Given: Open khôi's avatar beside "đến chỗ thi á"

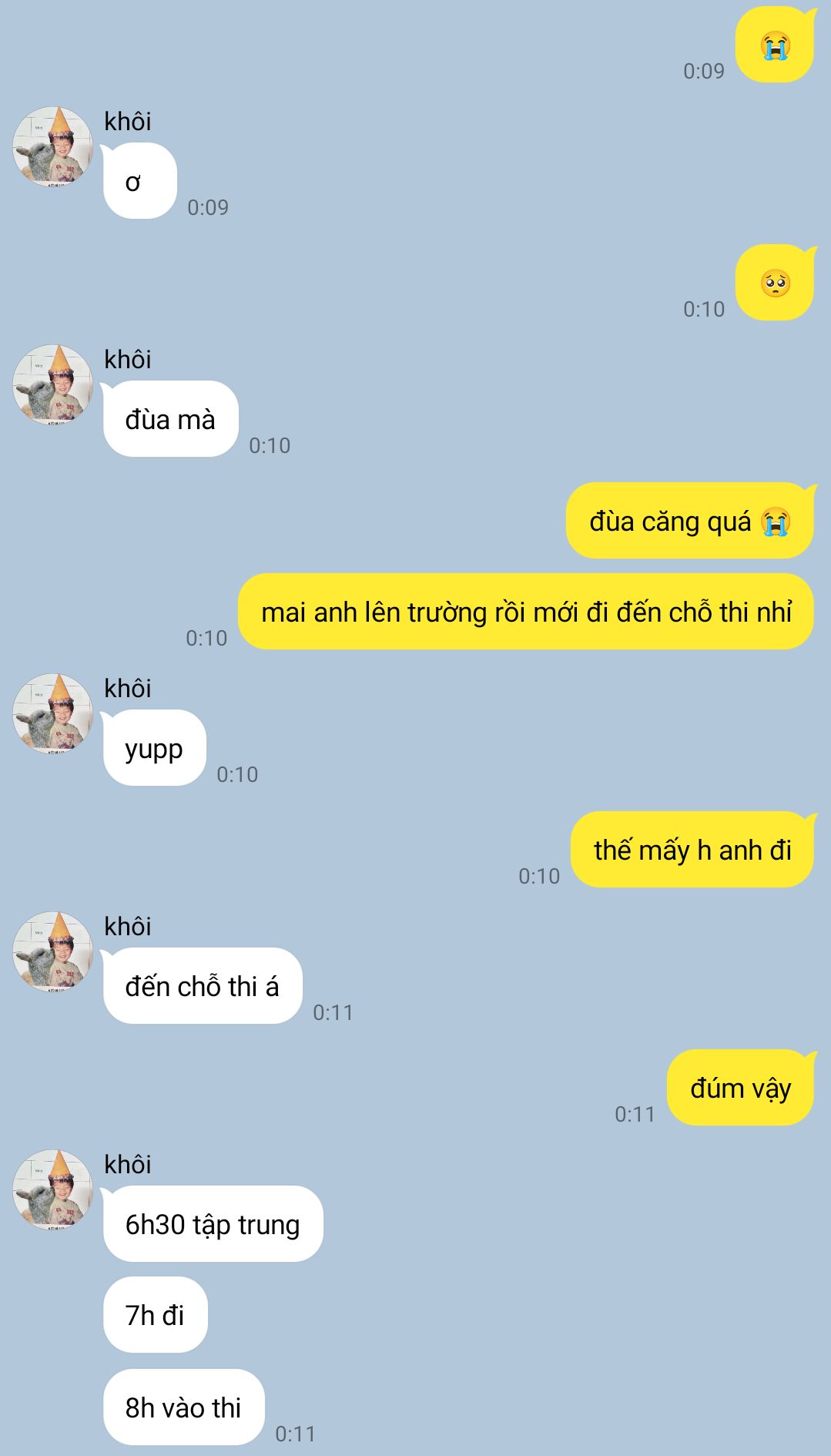Looking at the screenshot, I should [52, 951].
